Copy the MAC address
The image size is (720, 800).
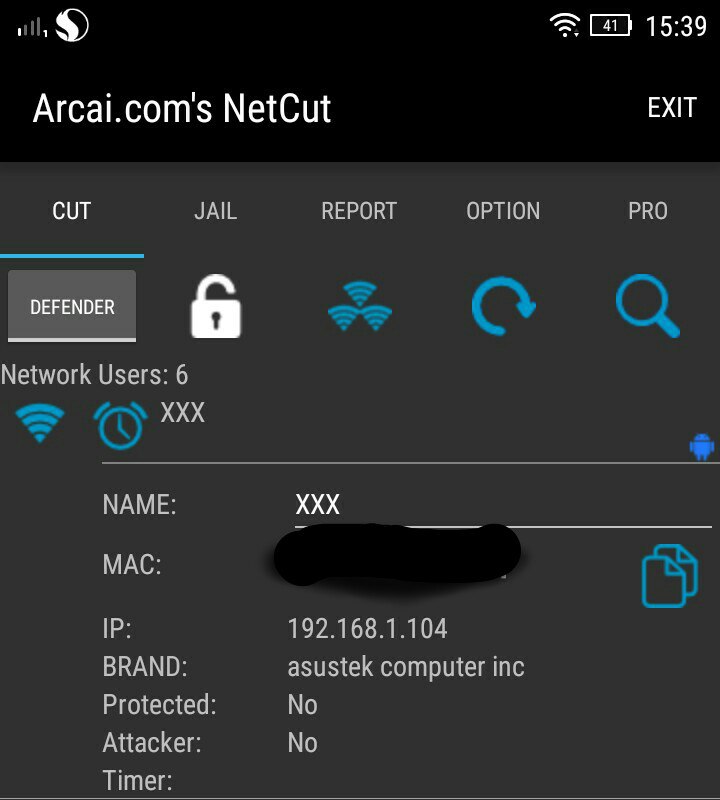click(x=668, y=575)
